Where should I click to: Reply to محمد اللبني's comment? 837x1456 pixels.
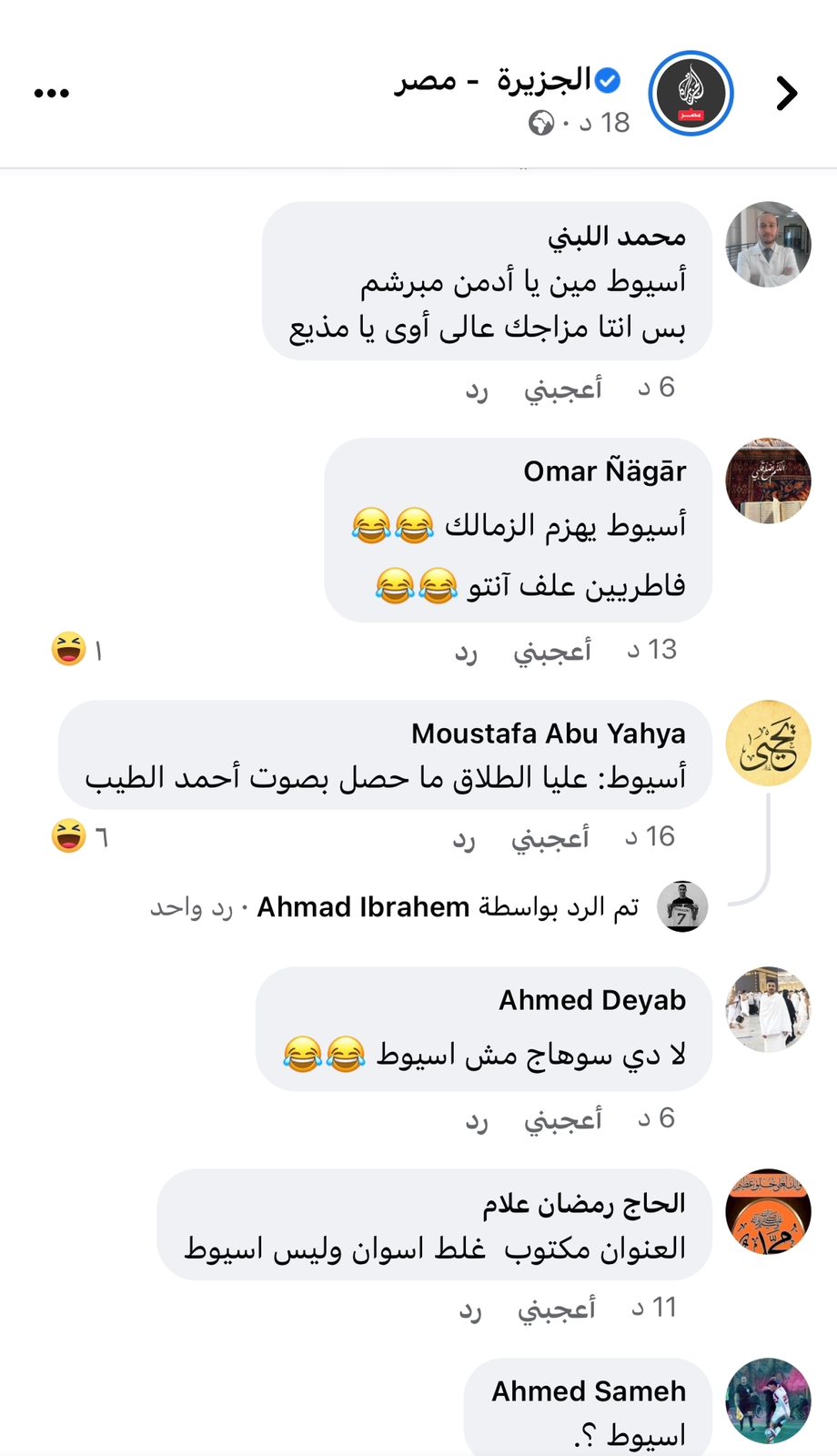477,389
